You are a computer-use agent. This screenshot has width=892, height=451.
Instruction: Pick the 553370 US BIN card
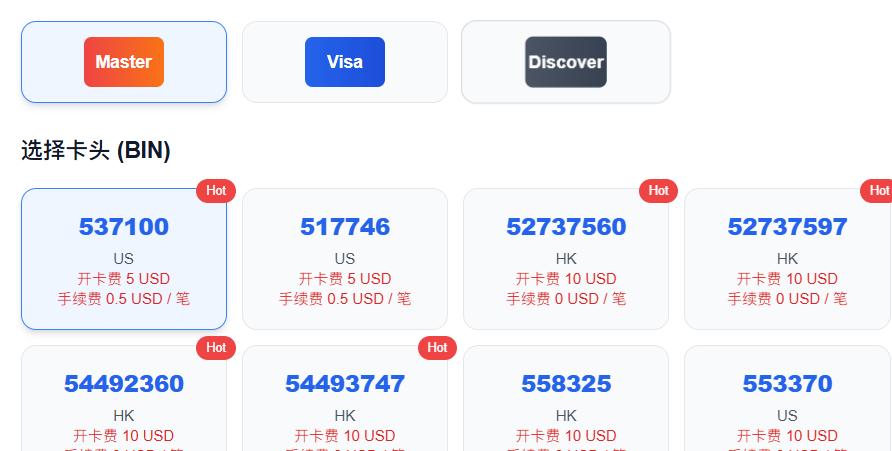point(787,400)
